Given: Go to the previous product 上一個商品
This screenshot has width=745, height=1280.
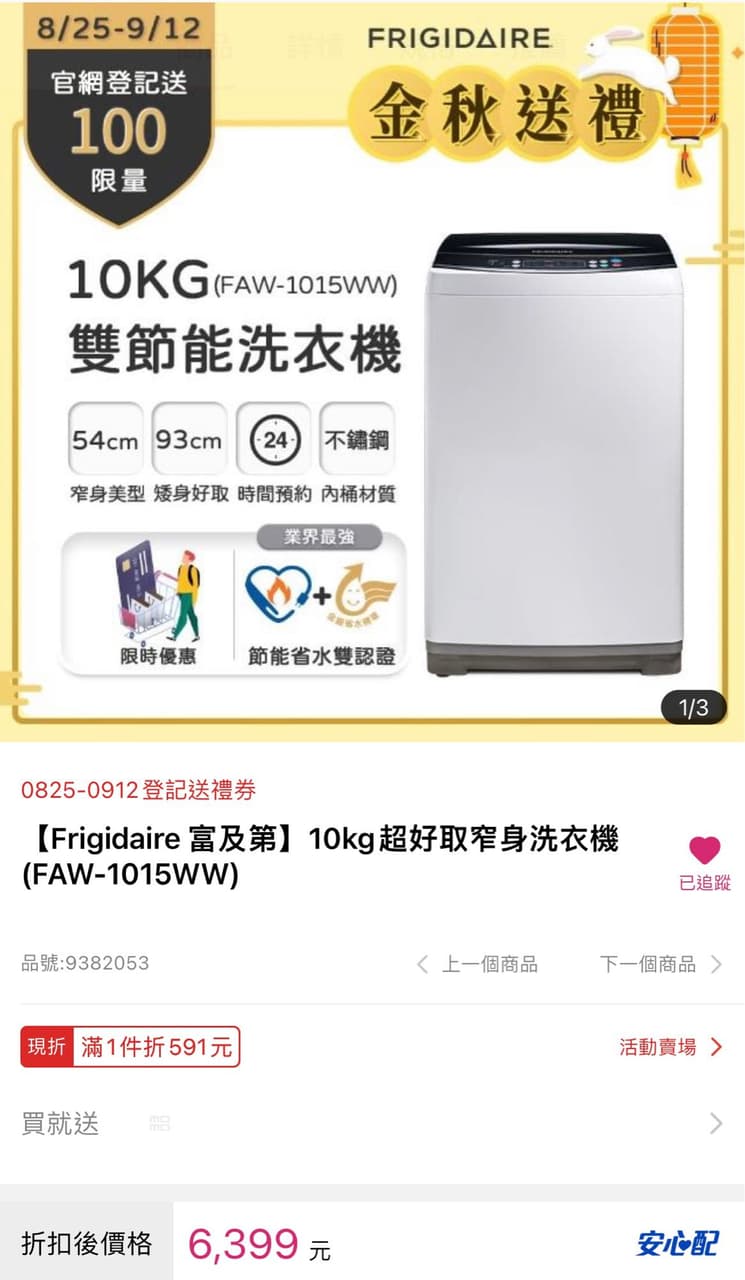Looking at the screenshot, I should click(x=477, y=964).
